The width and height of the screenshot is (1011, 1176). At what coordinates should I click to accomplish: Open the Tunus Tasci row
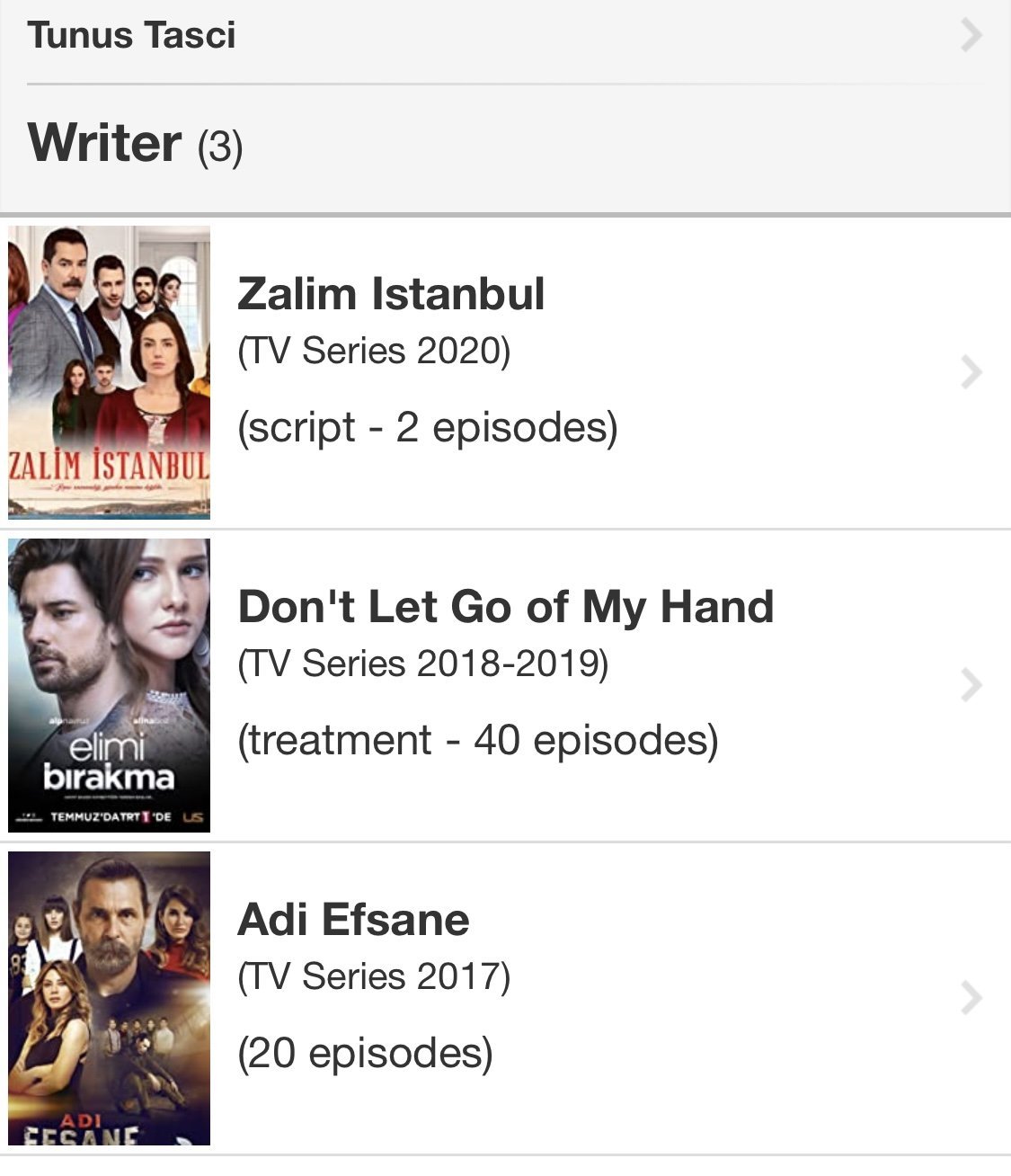[x=505, y=38]
